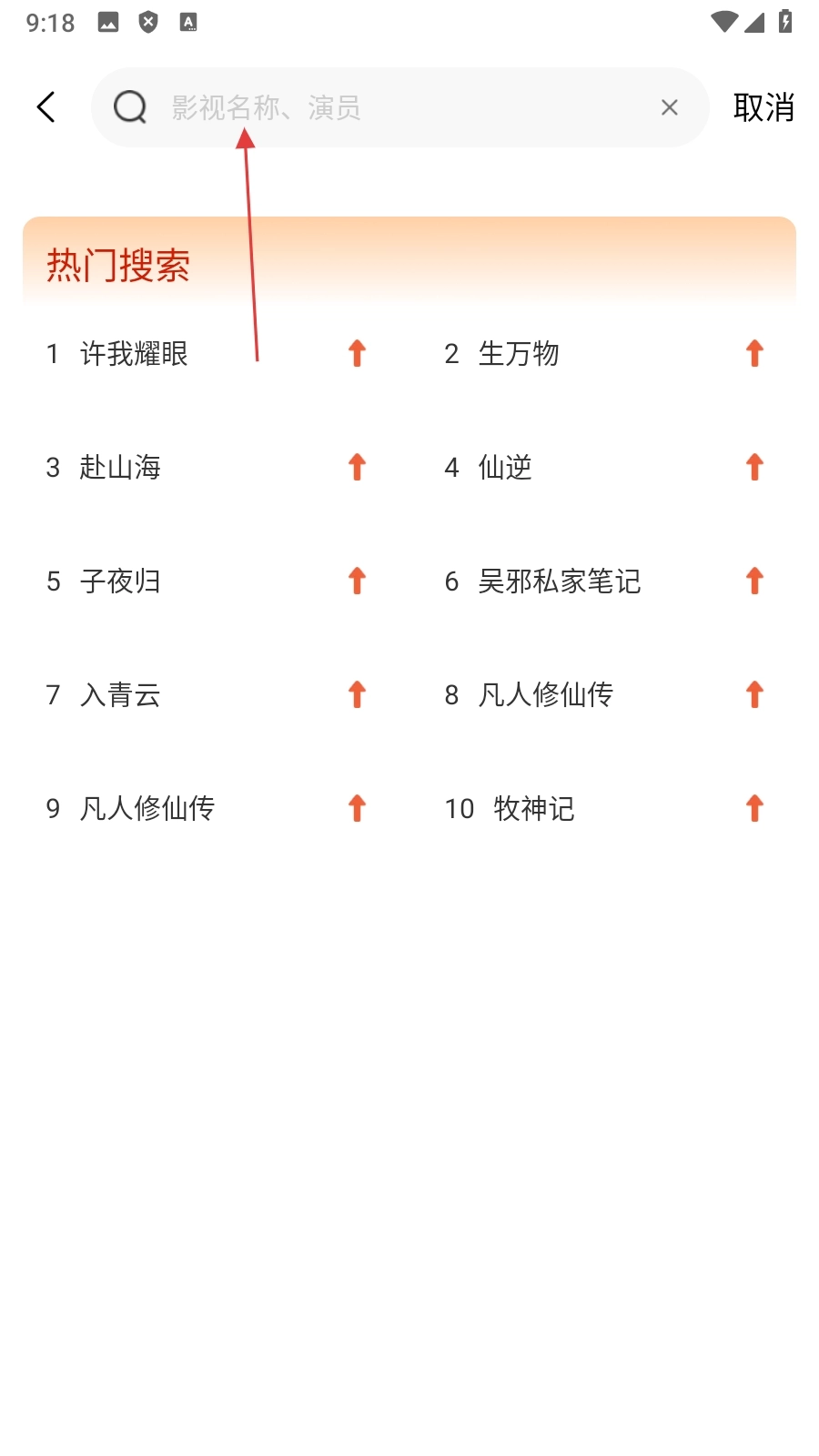819x1456 pixels.
Task: Search hot term 牧神记
Action: [x=534, y=809]
